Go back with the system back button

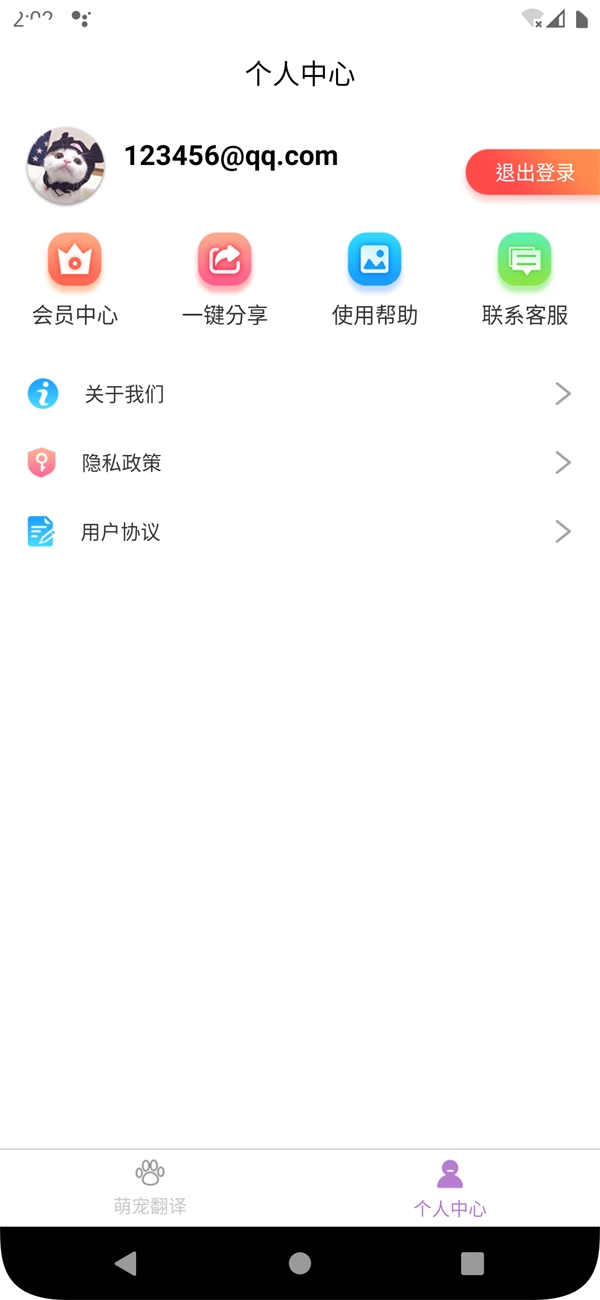[x=126, y=1263]
